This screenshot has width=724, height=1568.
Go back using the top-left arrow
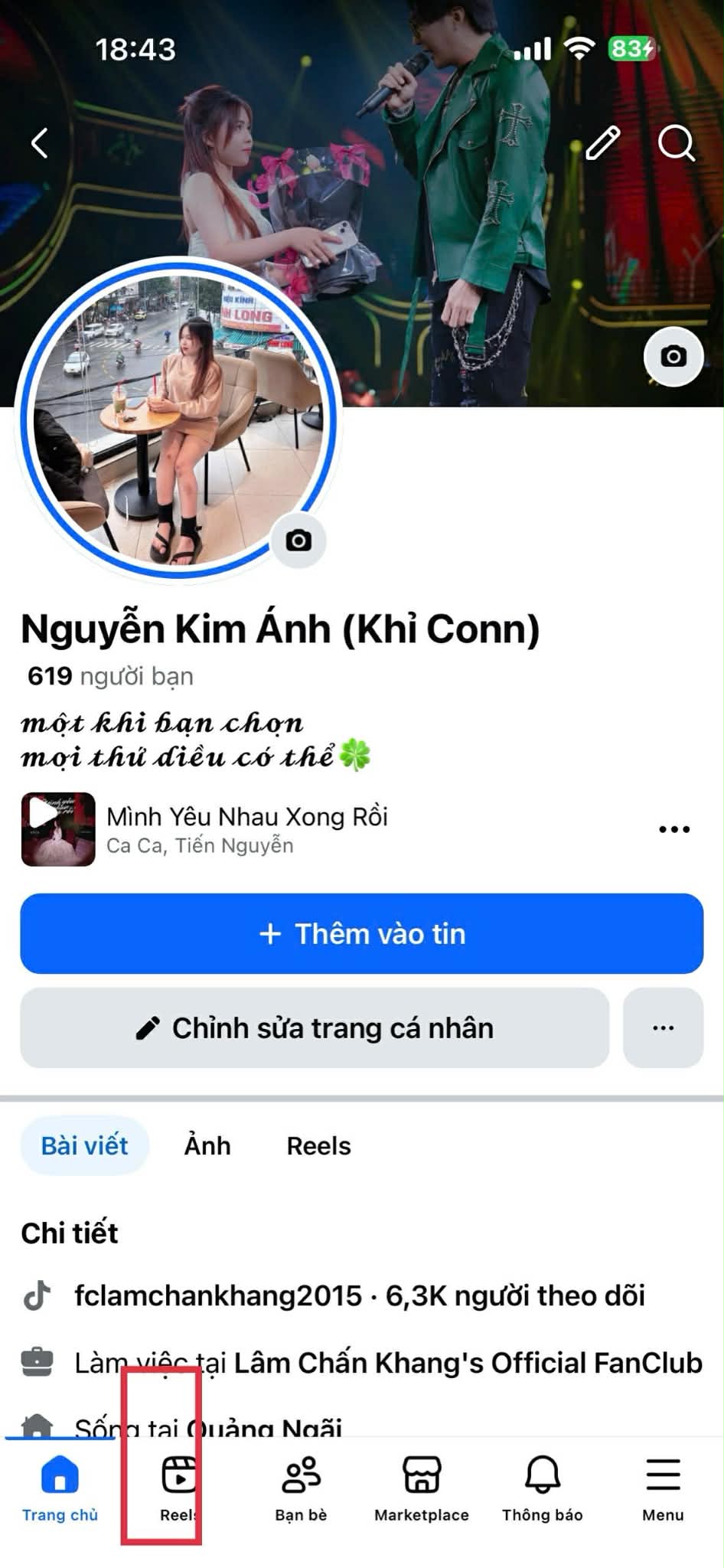point(40,143)
